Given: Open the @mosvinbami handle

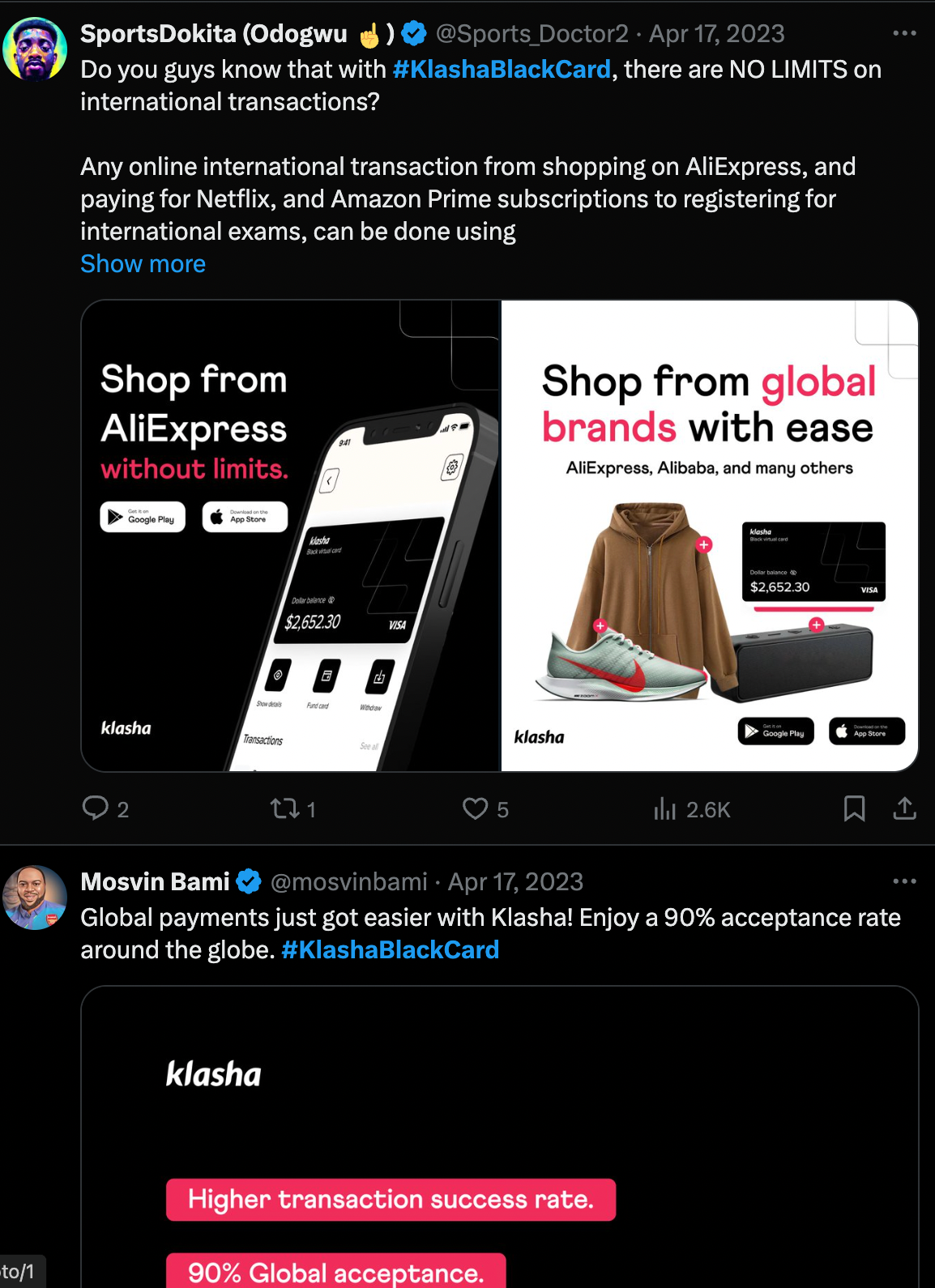Looking at the screenshot, I should [348, 882].
